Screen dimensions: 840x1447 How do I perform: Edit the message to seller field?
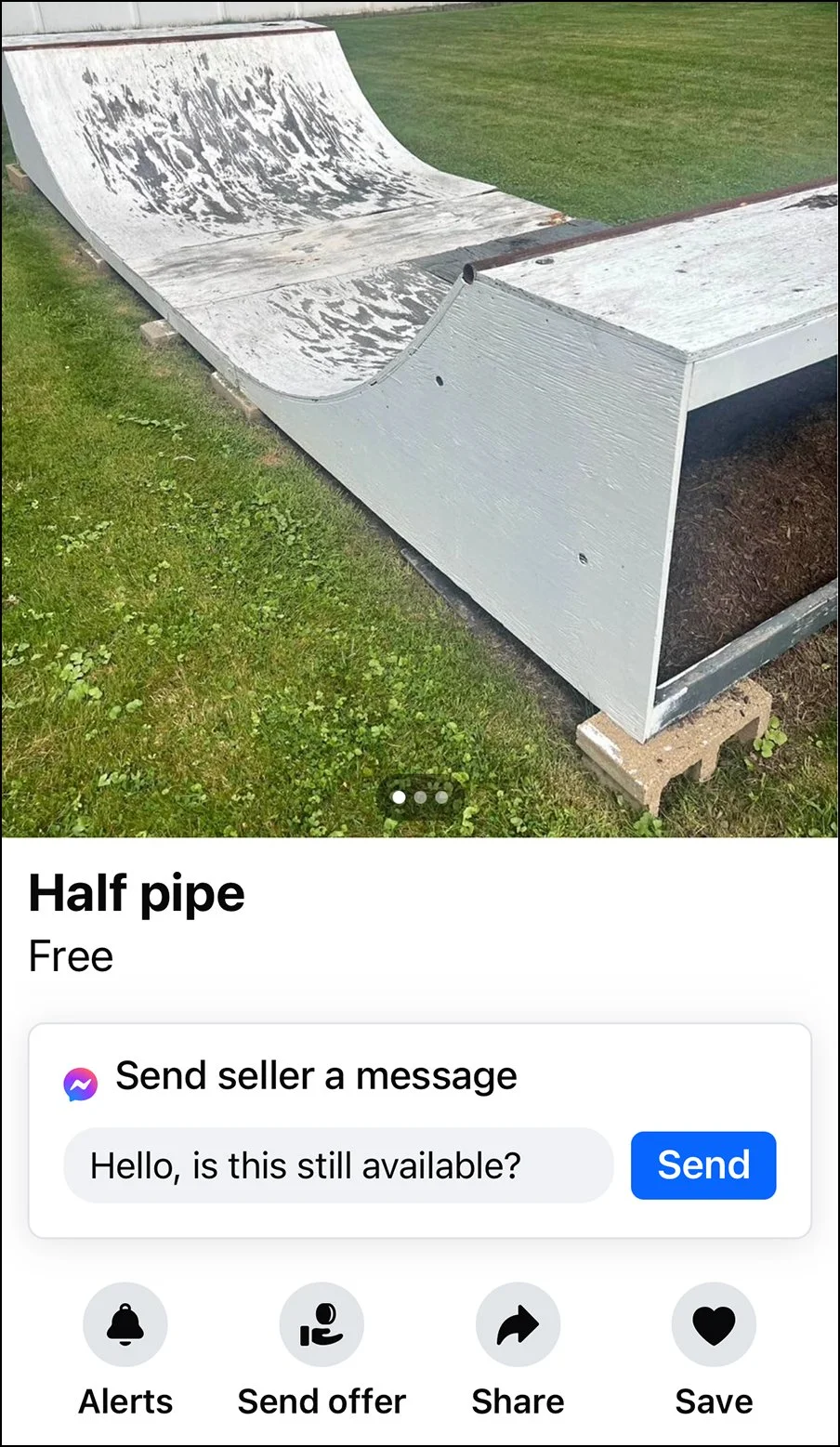338,1165
